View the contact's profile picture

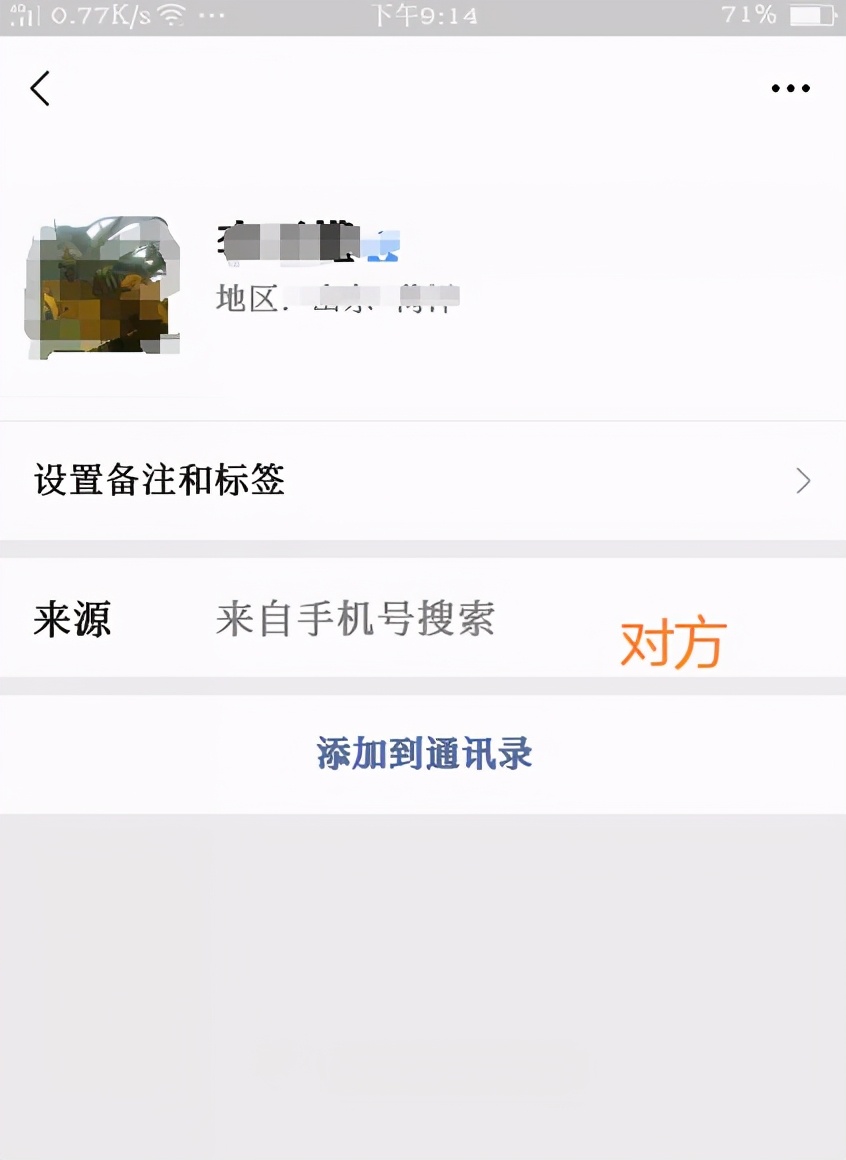[x=102, y=288]
